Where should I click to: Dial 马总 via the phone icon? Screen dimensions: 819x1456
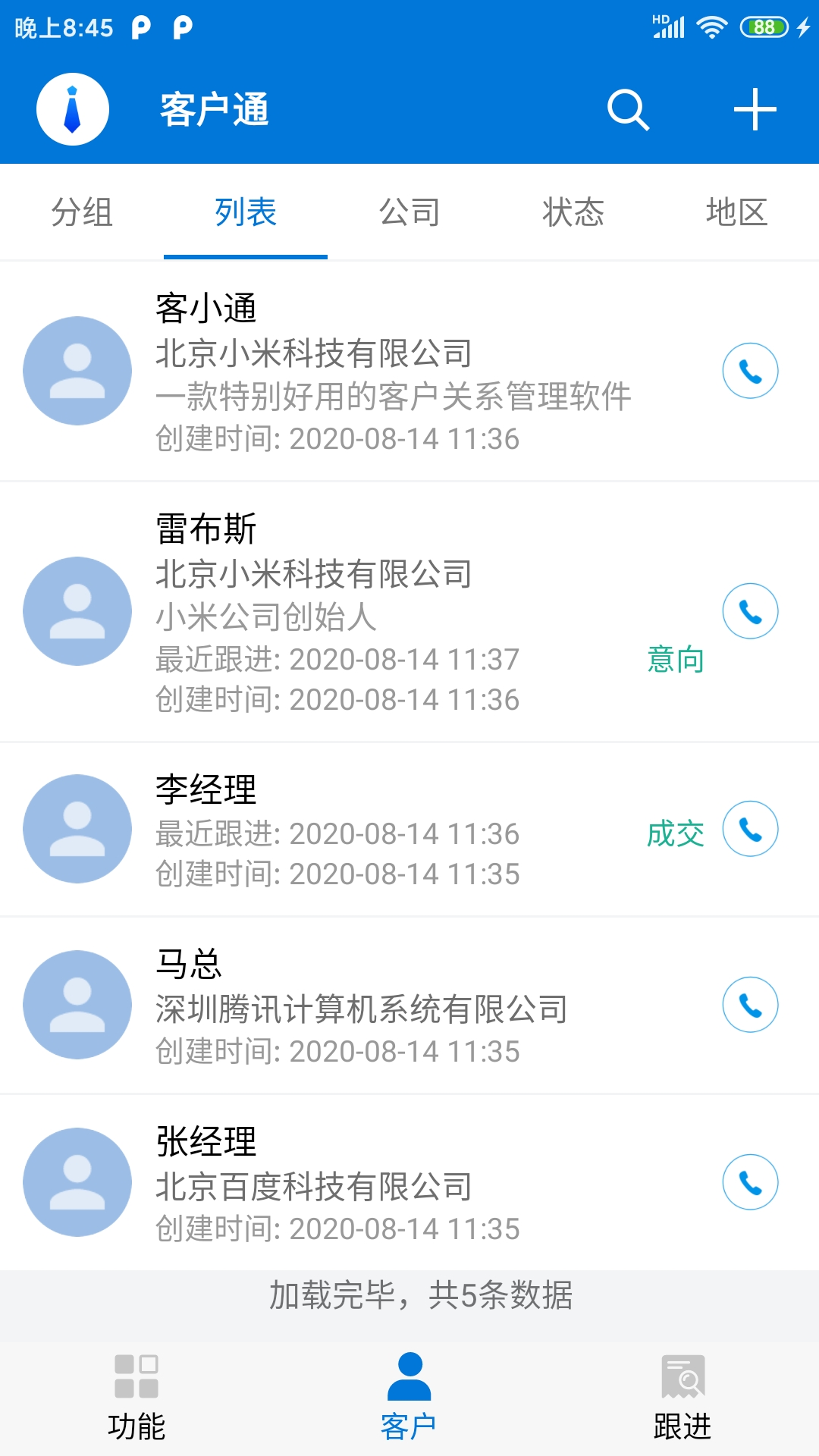click(752, 1006)
